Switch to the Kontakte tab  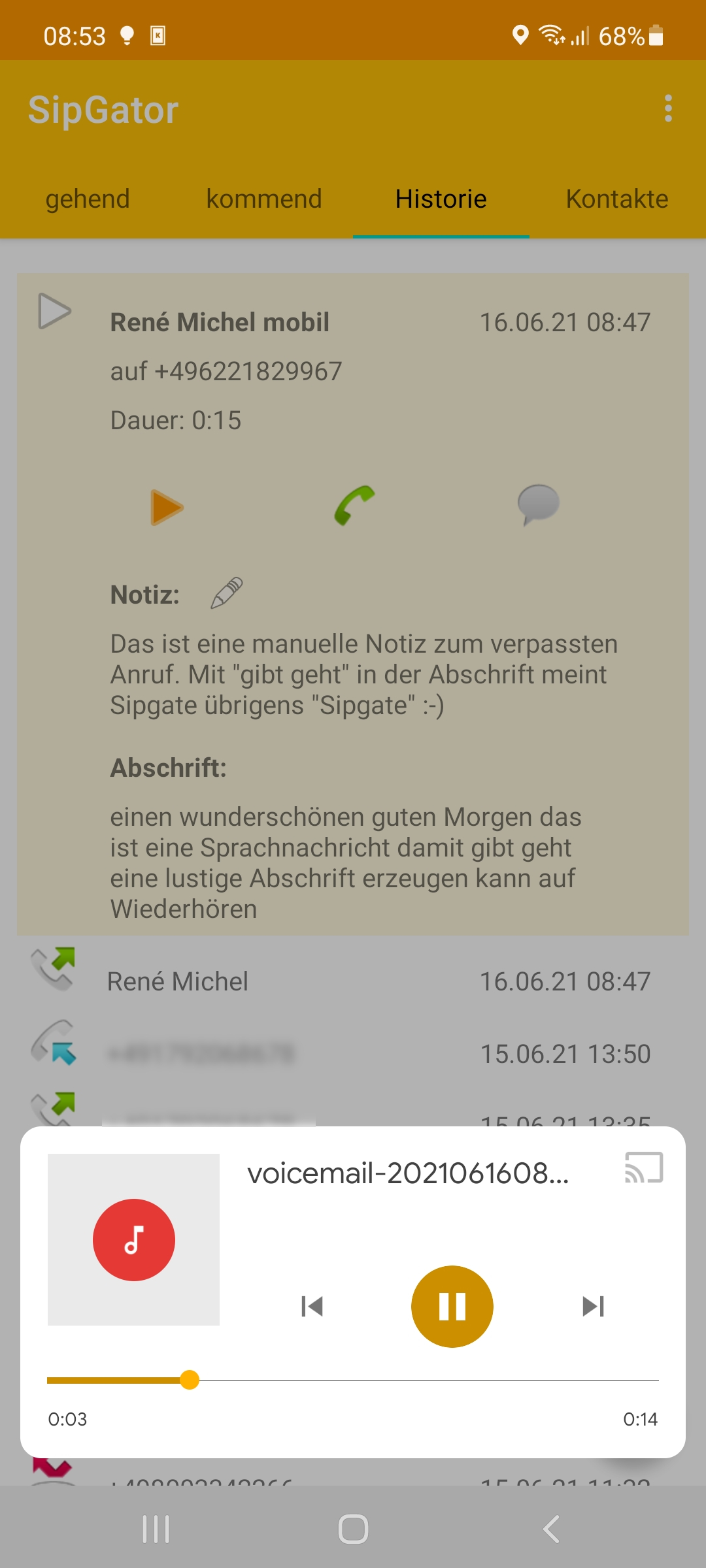(x=617, y=199)
